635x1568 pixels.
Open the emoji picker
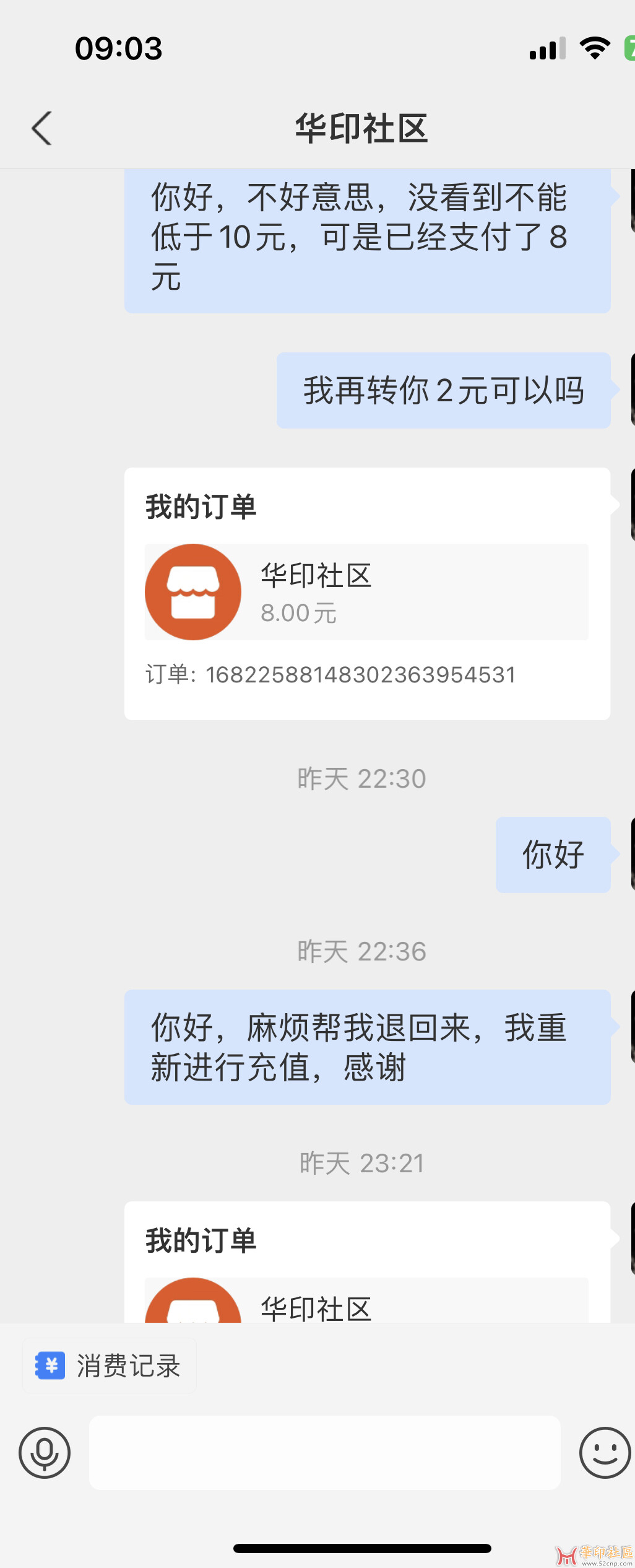point(604,1452)
